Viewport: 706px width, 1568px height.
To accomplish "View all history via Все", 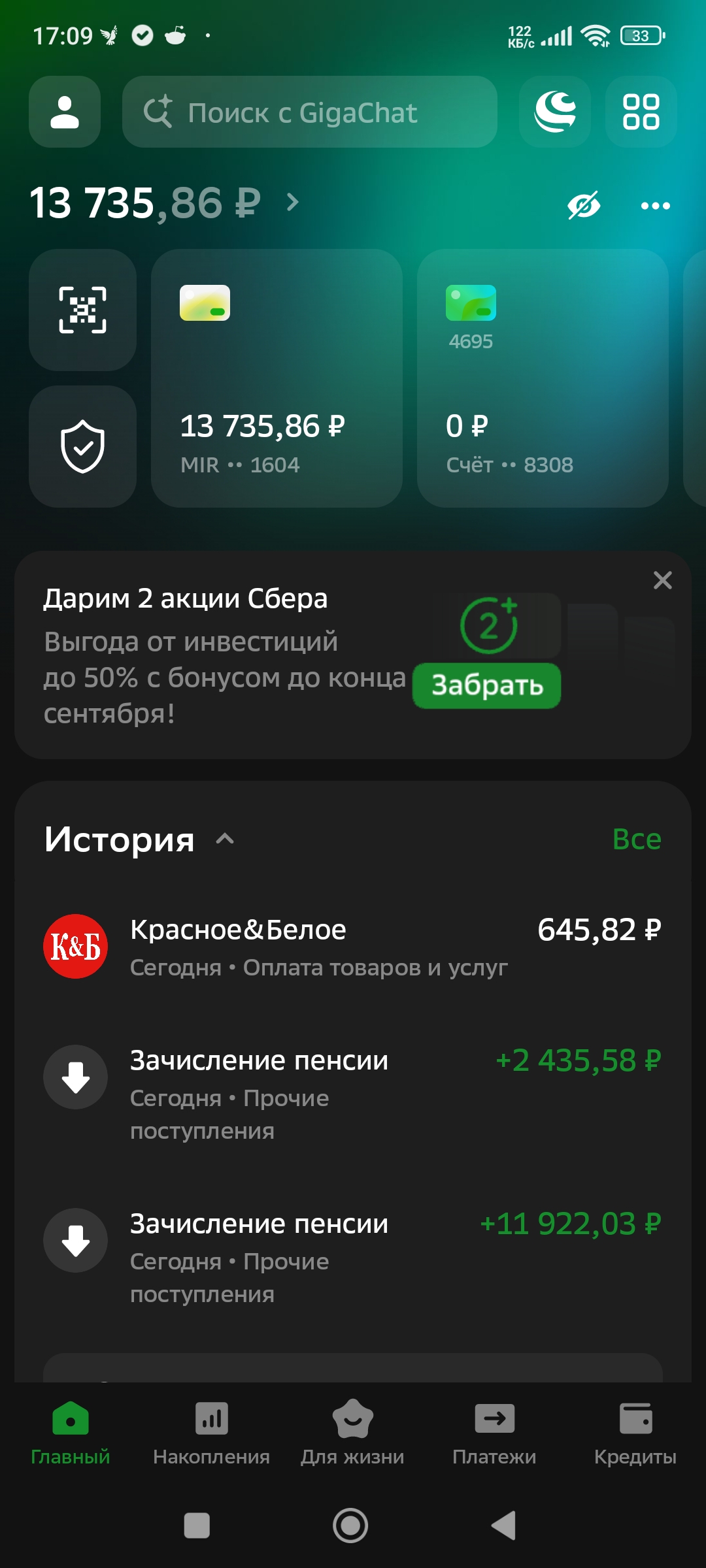I will 636,840.
